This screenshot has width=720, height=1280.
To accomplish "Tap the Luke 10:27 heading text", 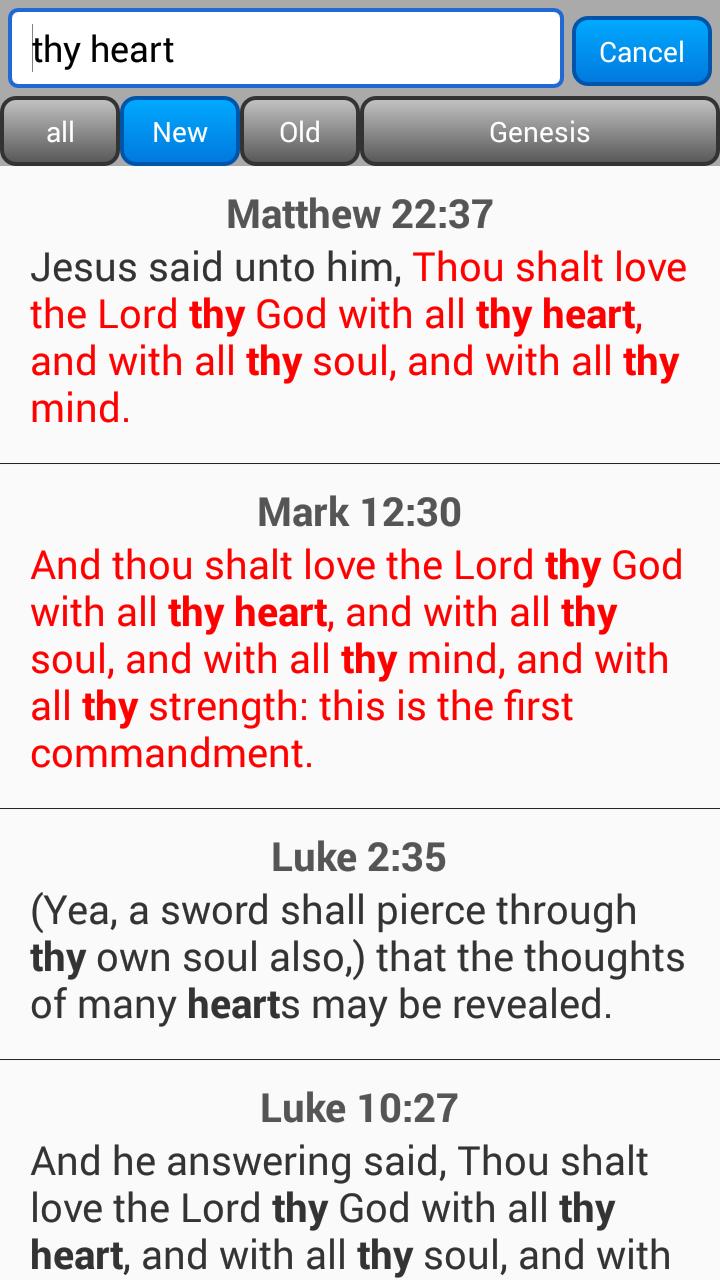I will (359, 1108).
